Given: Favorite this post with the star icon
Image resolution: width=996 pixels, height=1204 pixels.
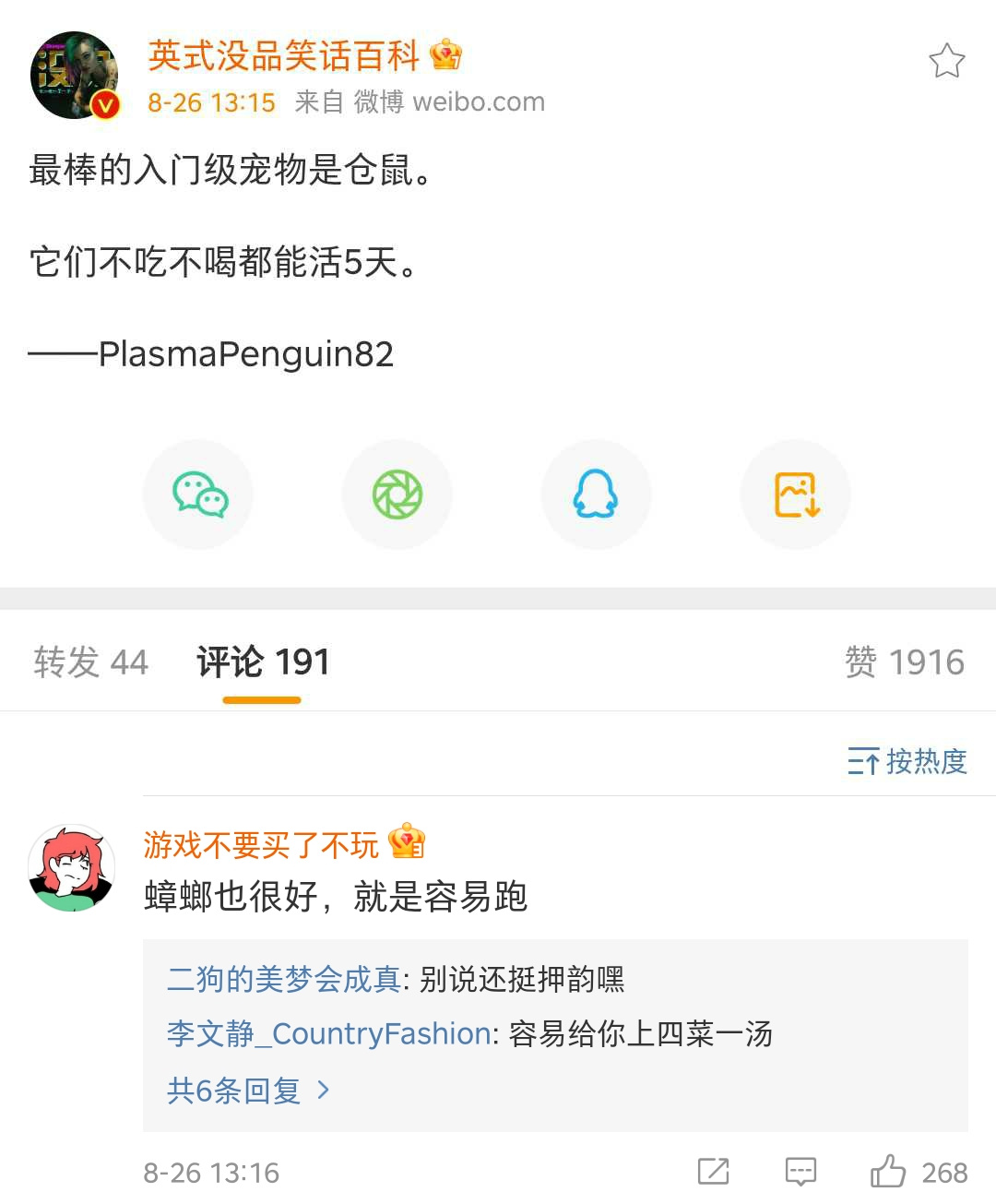Looking at the screenshot, I should coord(946,62).
